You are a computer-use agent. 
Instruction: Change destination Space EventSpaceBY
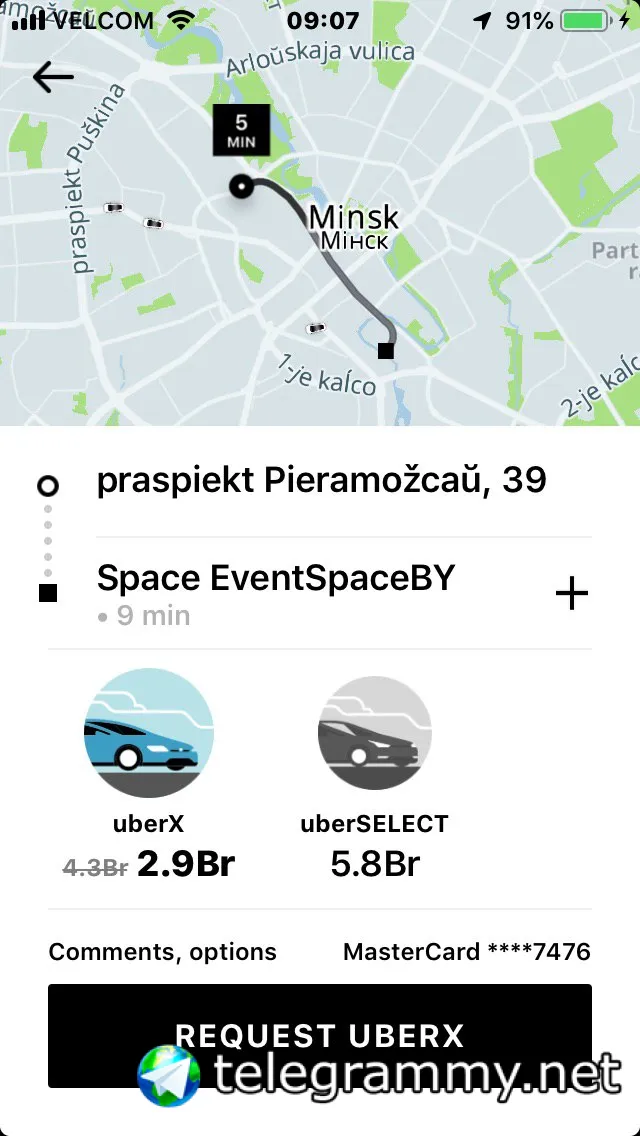(276, 579)
